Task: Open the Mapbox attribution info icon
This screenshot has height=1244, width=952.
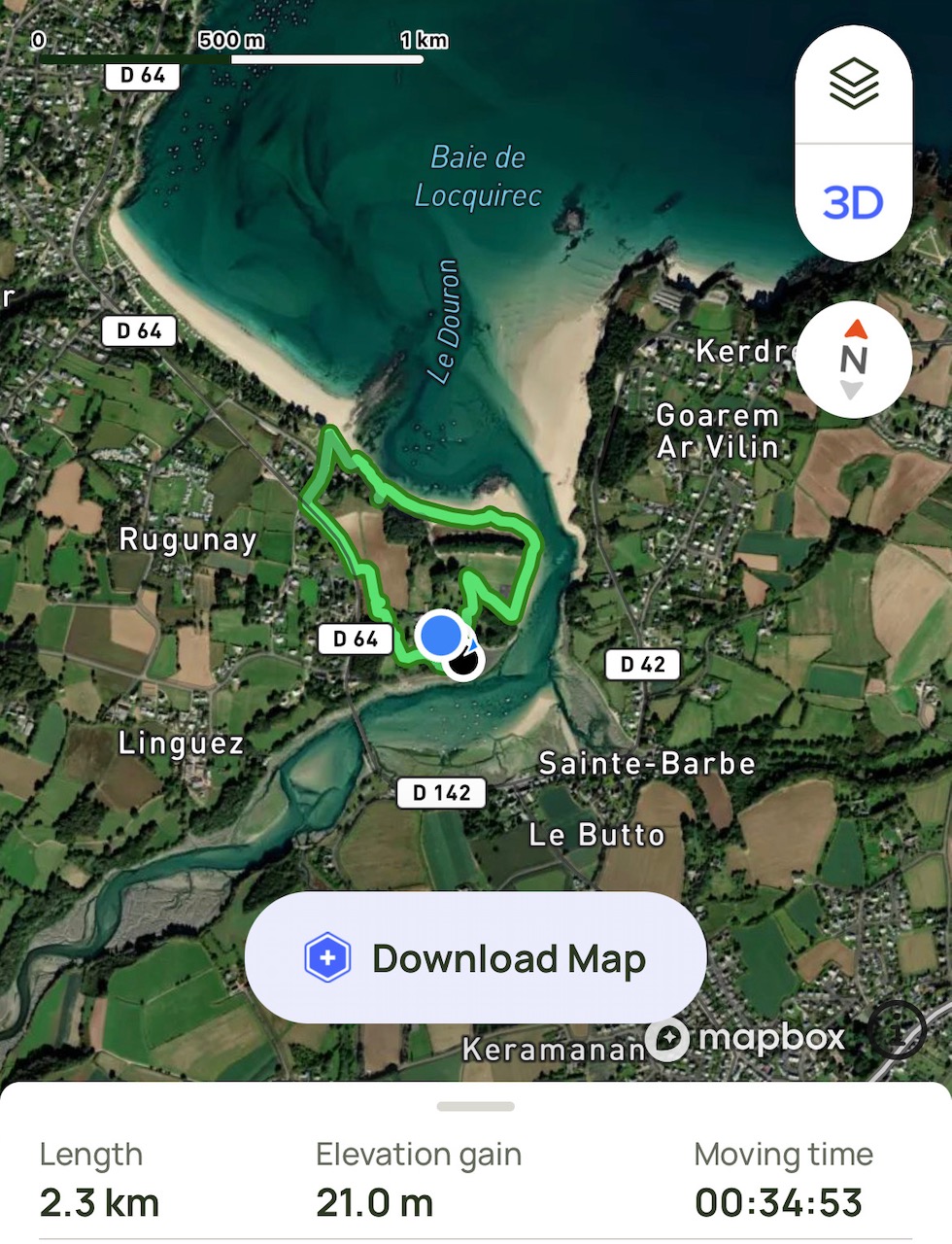Action: [898, 1030]
